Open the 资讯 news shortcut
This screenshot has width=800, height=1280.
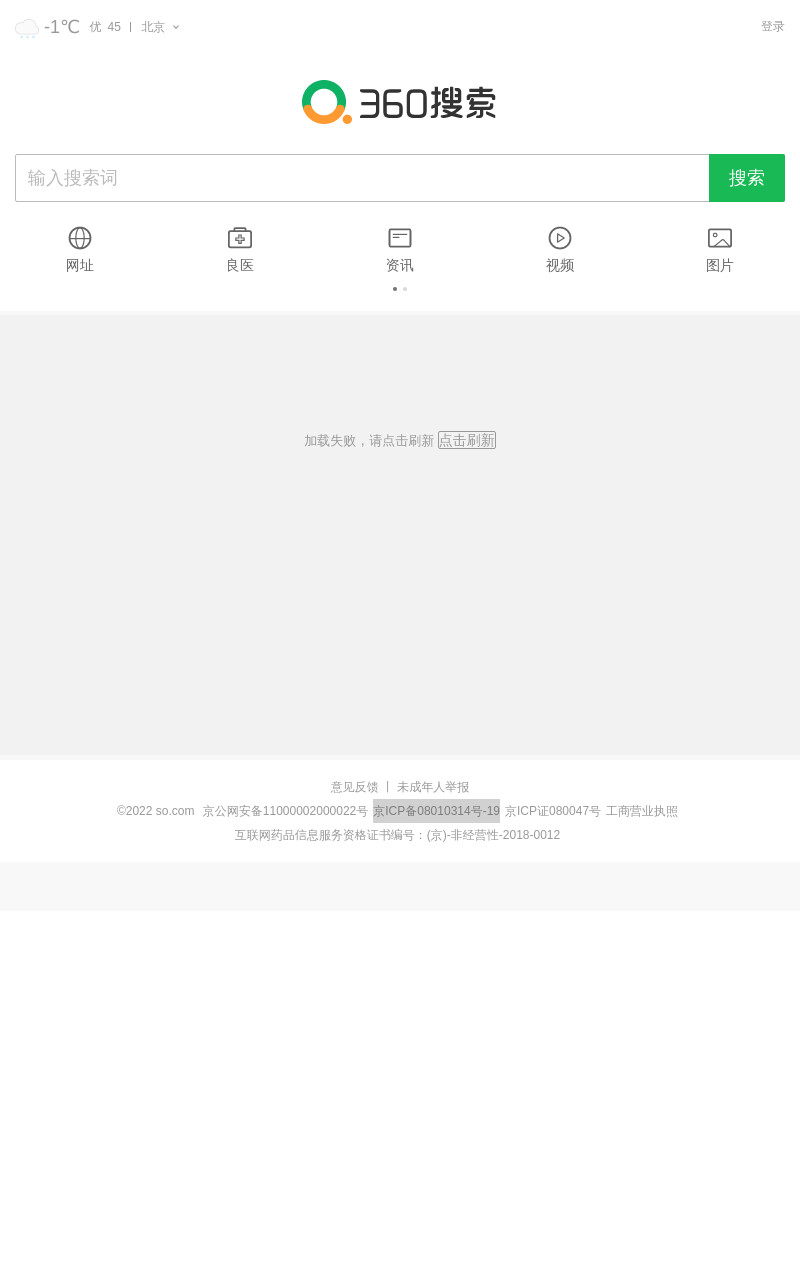pyautogui.click(x=400, y=250)
